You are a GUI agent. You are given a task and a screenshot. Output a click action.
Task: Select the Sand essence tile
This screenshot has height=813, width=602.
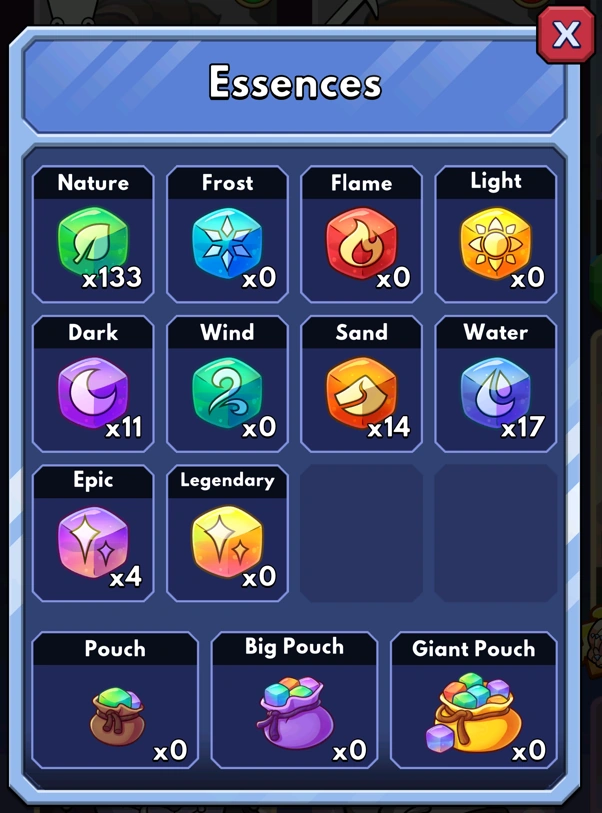point(361,386)
